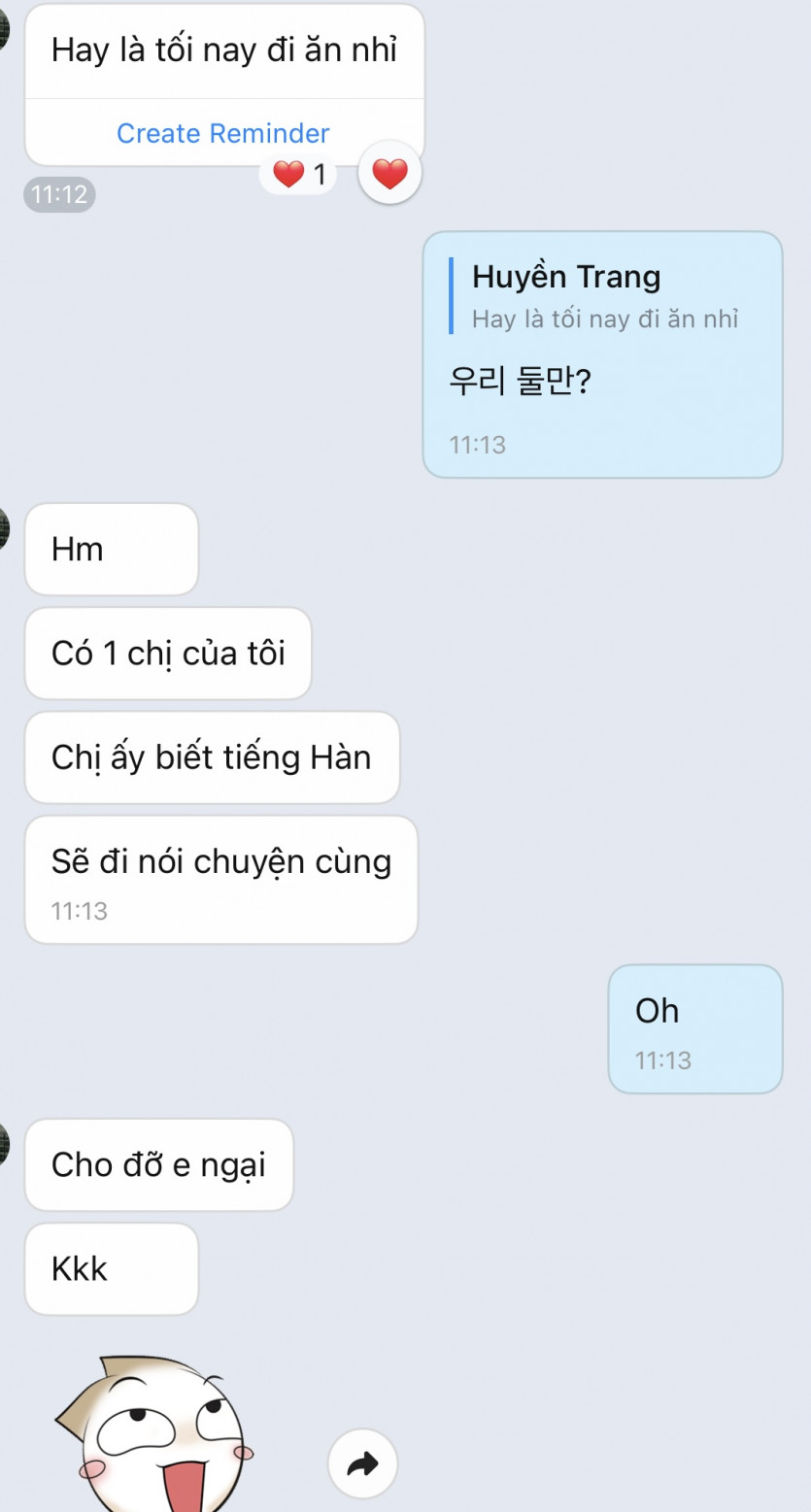Image resolution: width=811 pixels, height=1512 pixels.
Task: Click the avatar beside the Cho đỡ e ngại message
Action: pyautogui.click(x=8, y=1146)
